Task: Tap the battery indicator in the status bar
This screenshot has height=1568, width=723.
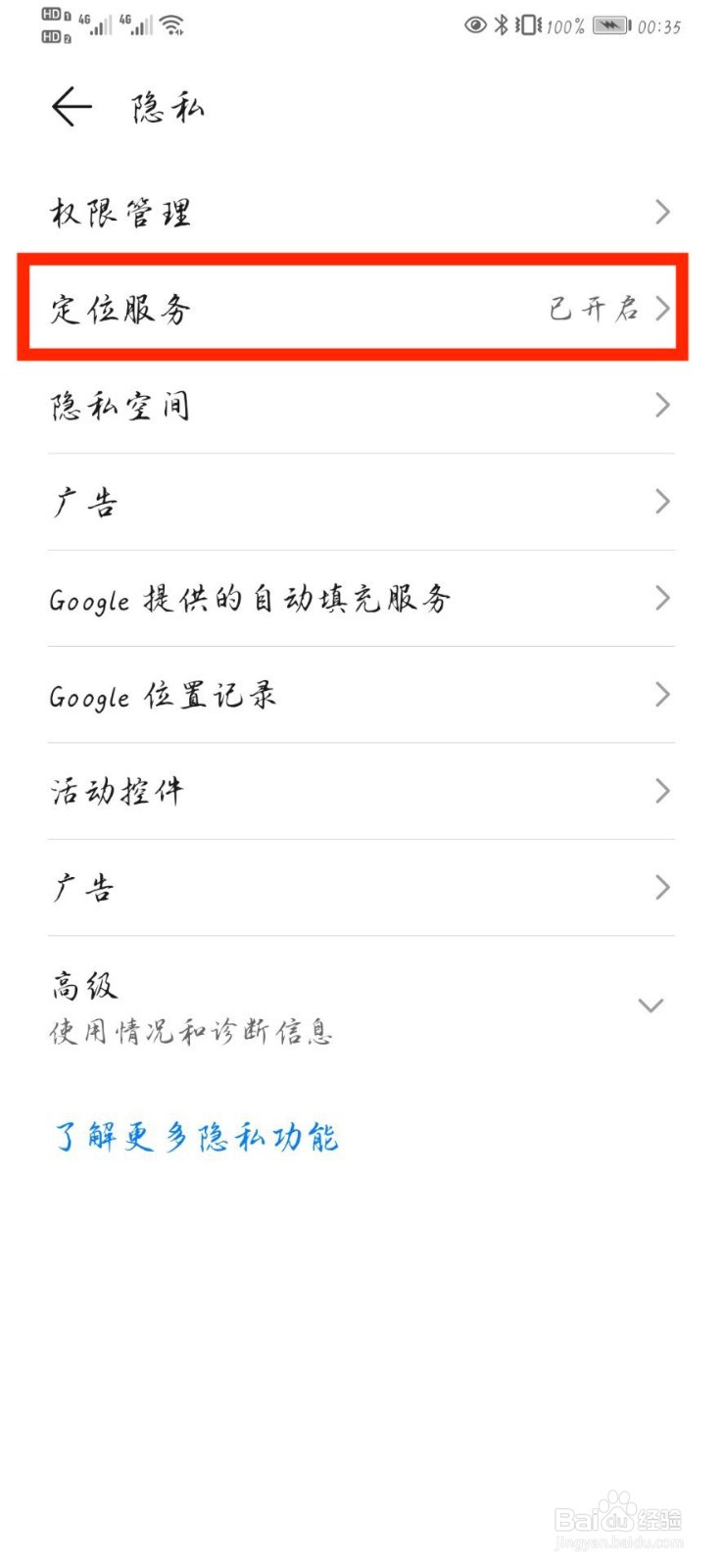Action: (609, 25)
